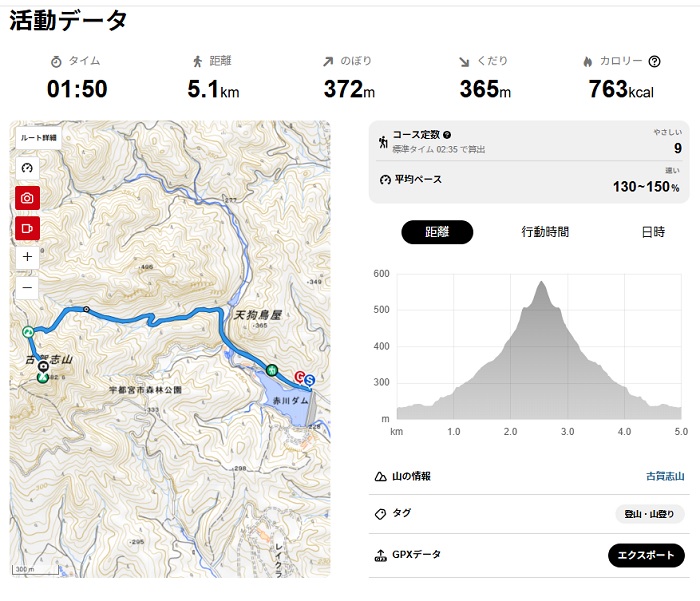The image size is (700, 601).
Task: Show help for カロリー
Action: point(655,62)
